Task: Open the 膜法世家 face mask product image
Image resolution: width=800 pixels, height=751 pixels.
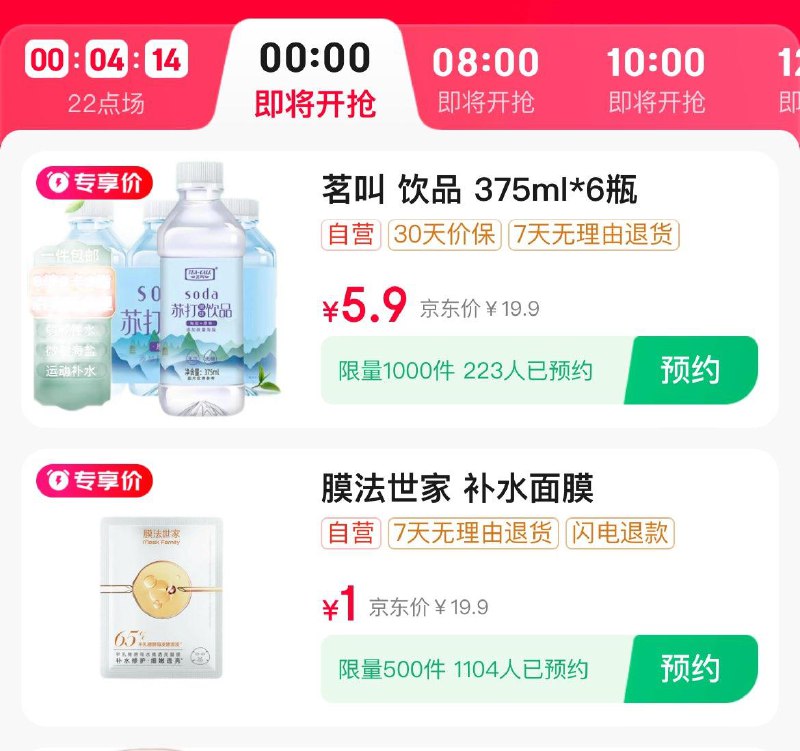Action: (161, 597)
